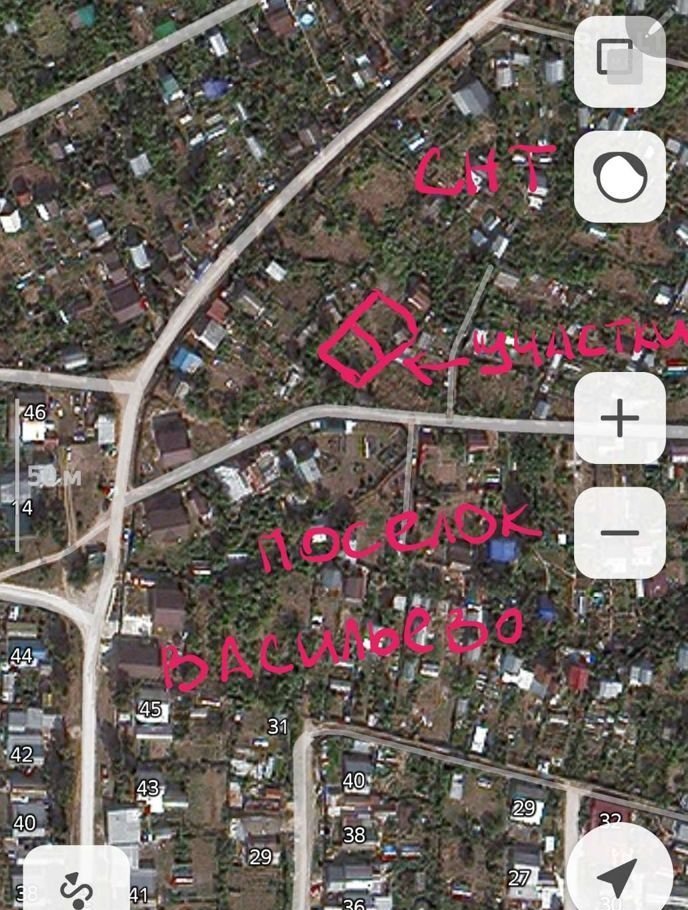Image resolution: width=688 pixels, height=910 pixels.
Task: Open the map layers button
Action: coord(620,60)
